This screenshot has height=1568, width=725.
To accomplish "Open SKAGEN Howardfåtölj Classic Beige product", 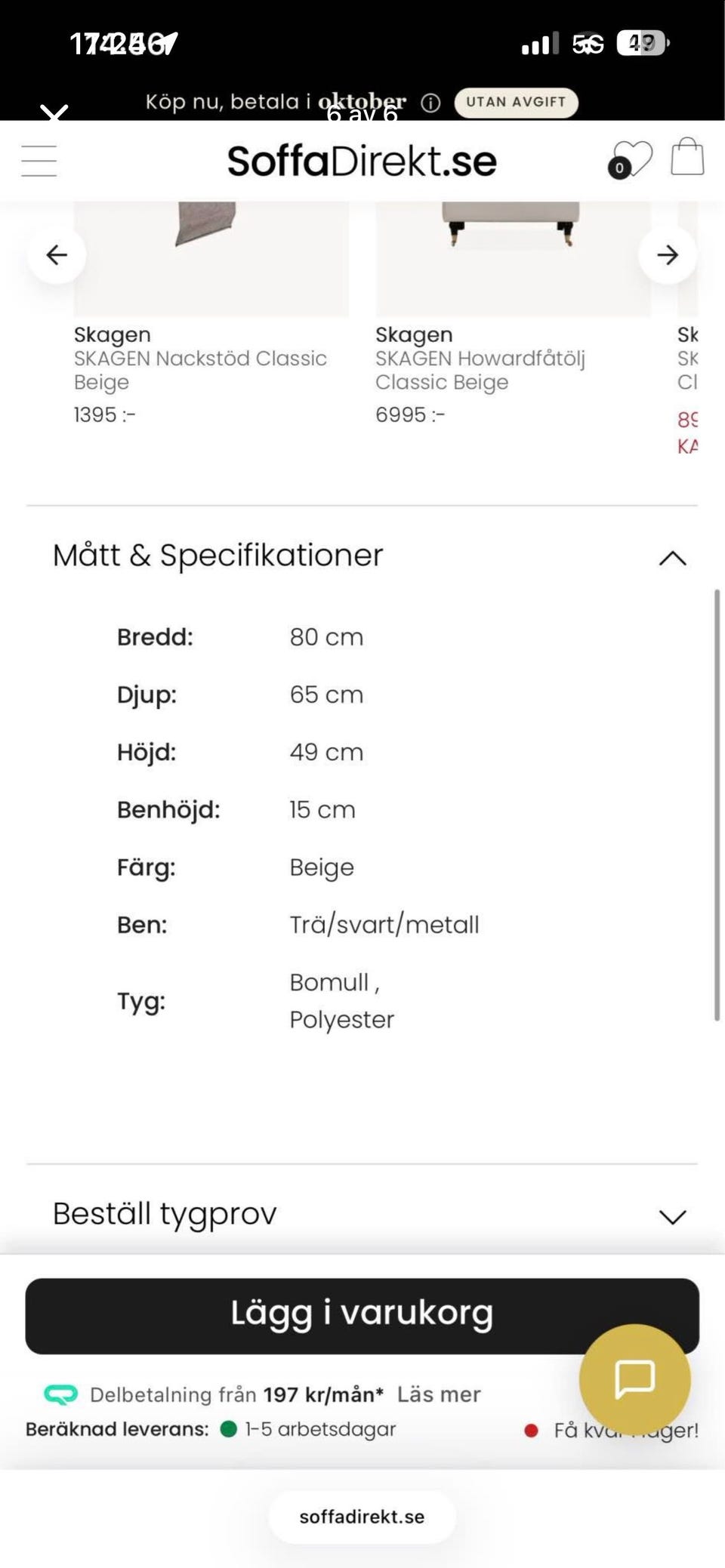I will (x=480, y=370).
